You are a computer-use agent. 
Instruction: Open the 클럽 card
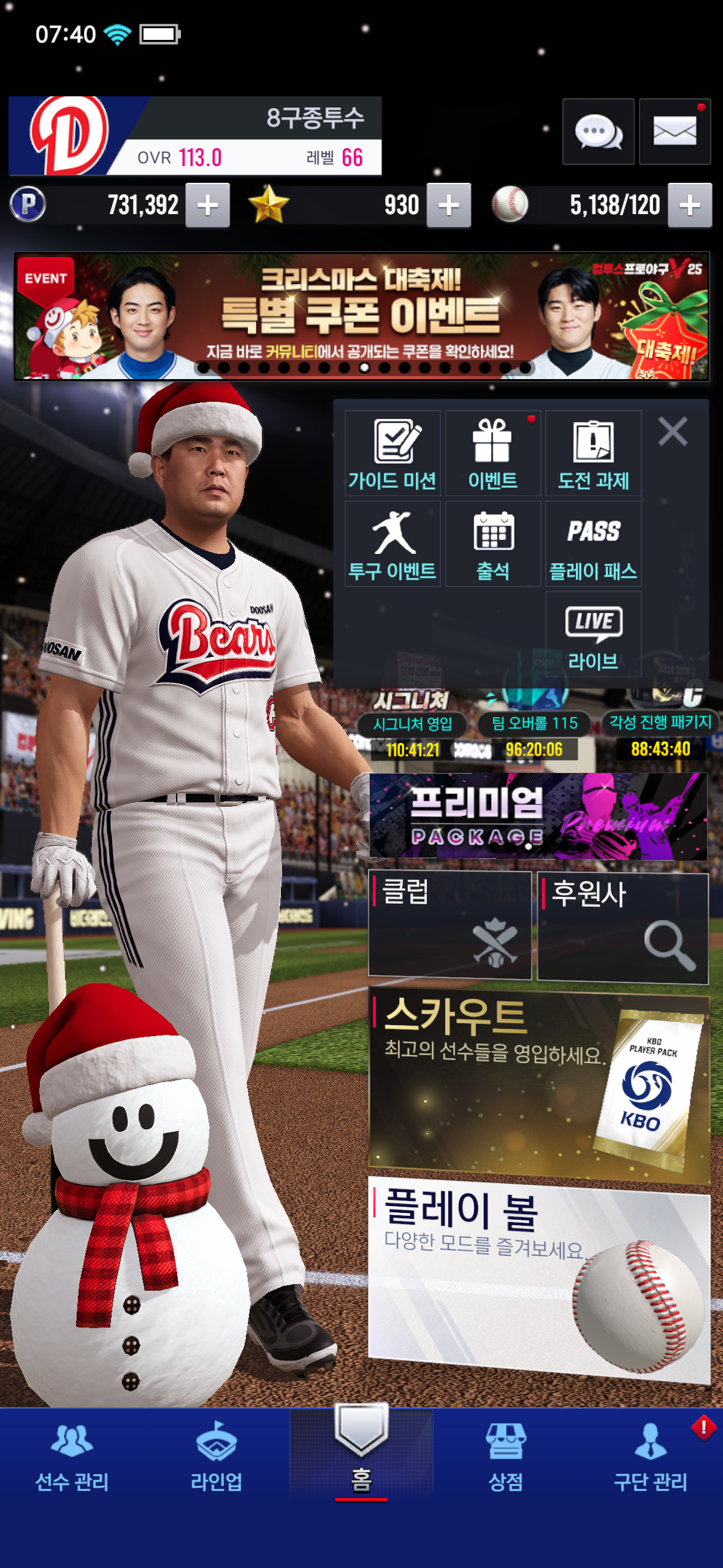point(449,924)
